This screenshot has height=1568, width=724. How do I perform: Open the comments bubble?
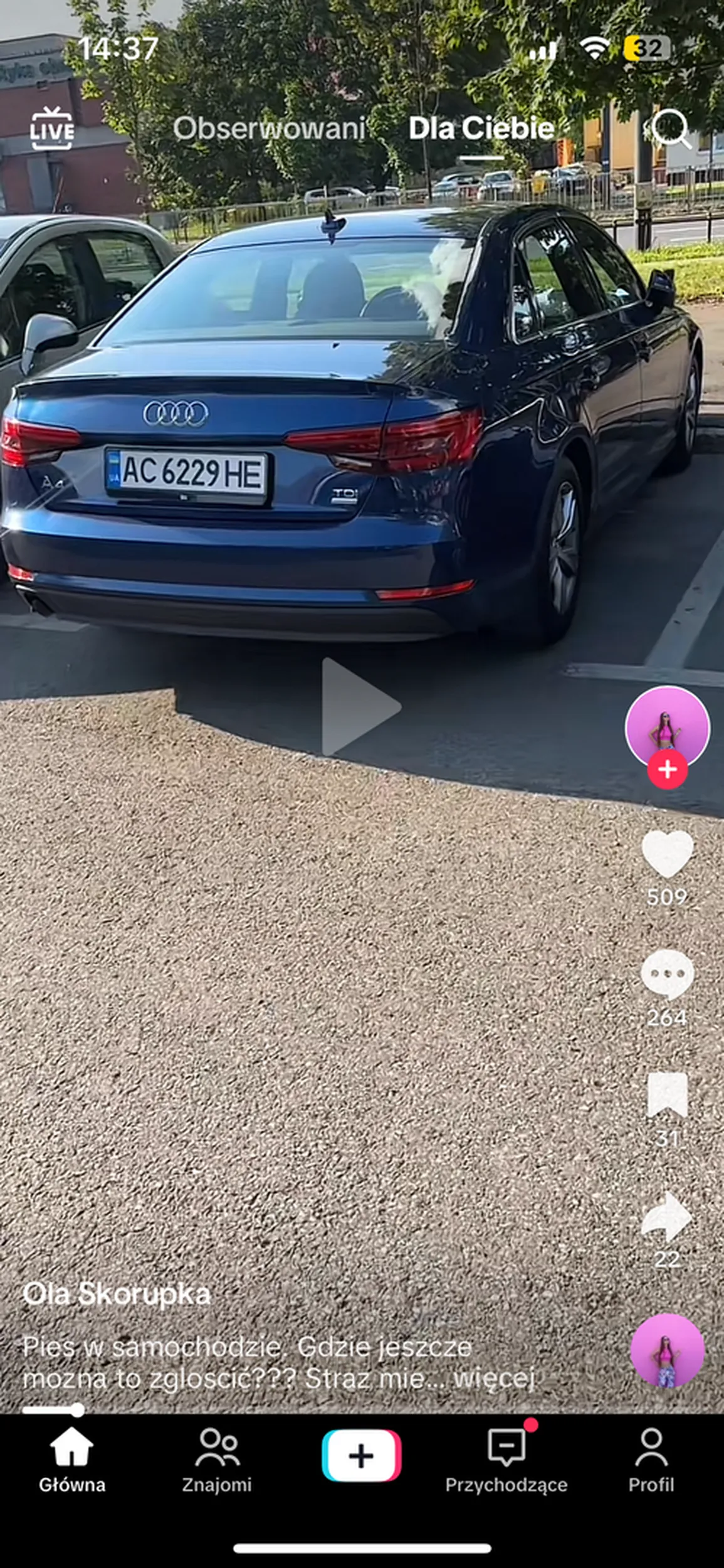coord(667,974)
